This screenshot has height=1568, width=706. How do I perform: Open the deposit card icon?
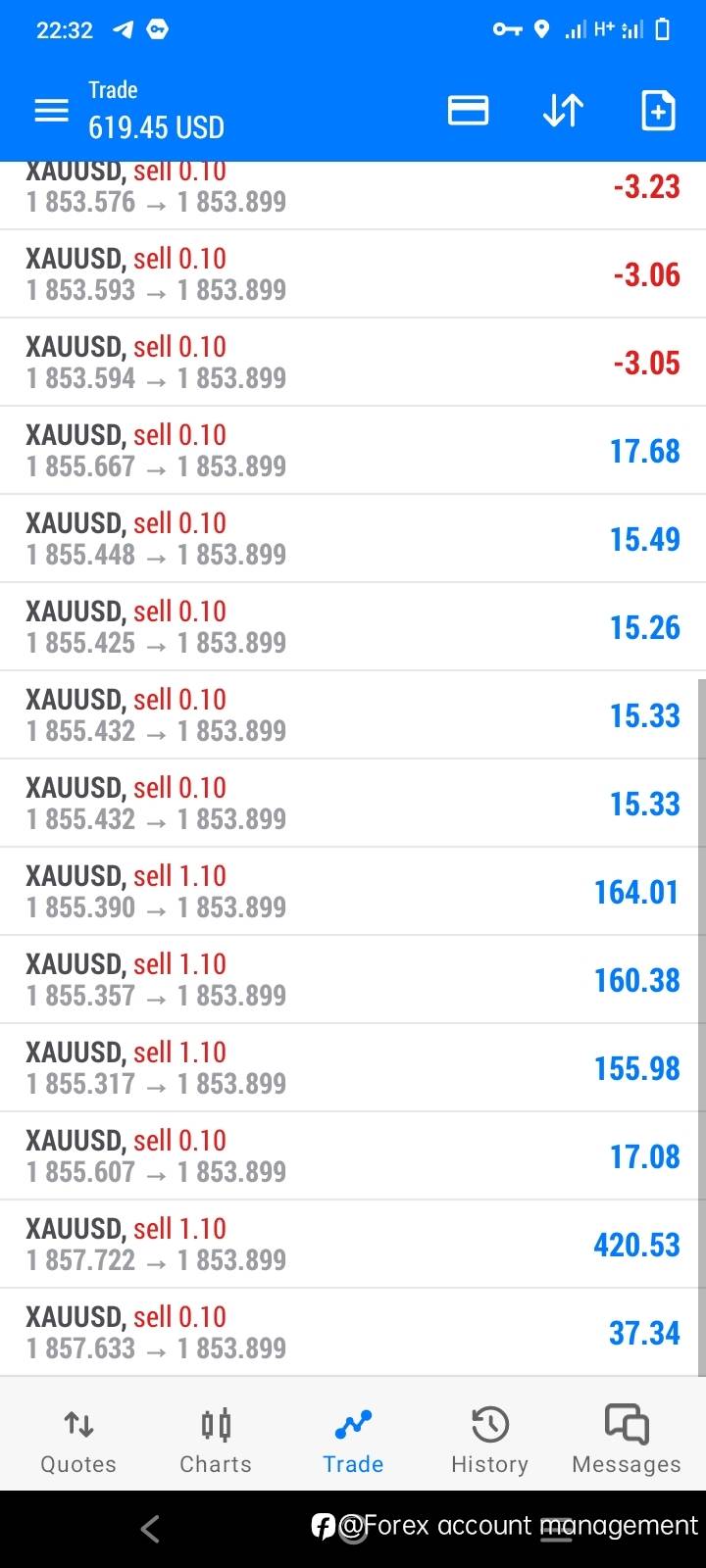[x=468, y=110]
